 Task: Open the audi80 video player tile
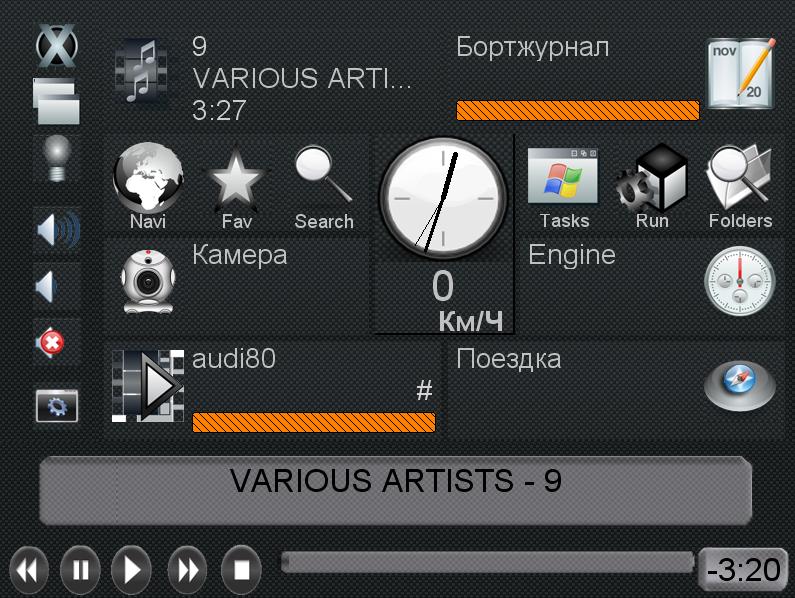[x=272, y=386]
